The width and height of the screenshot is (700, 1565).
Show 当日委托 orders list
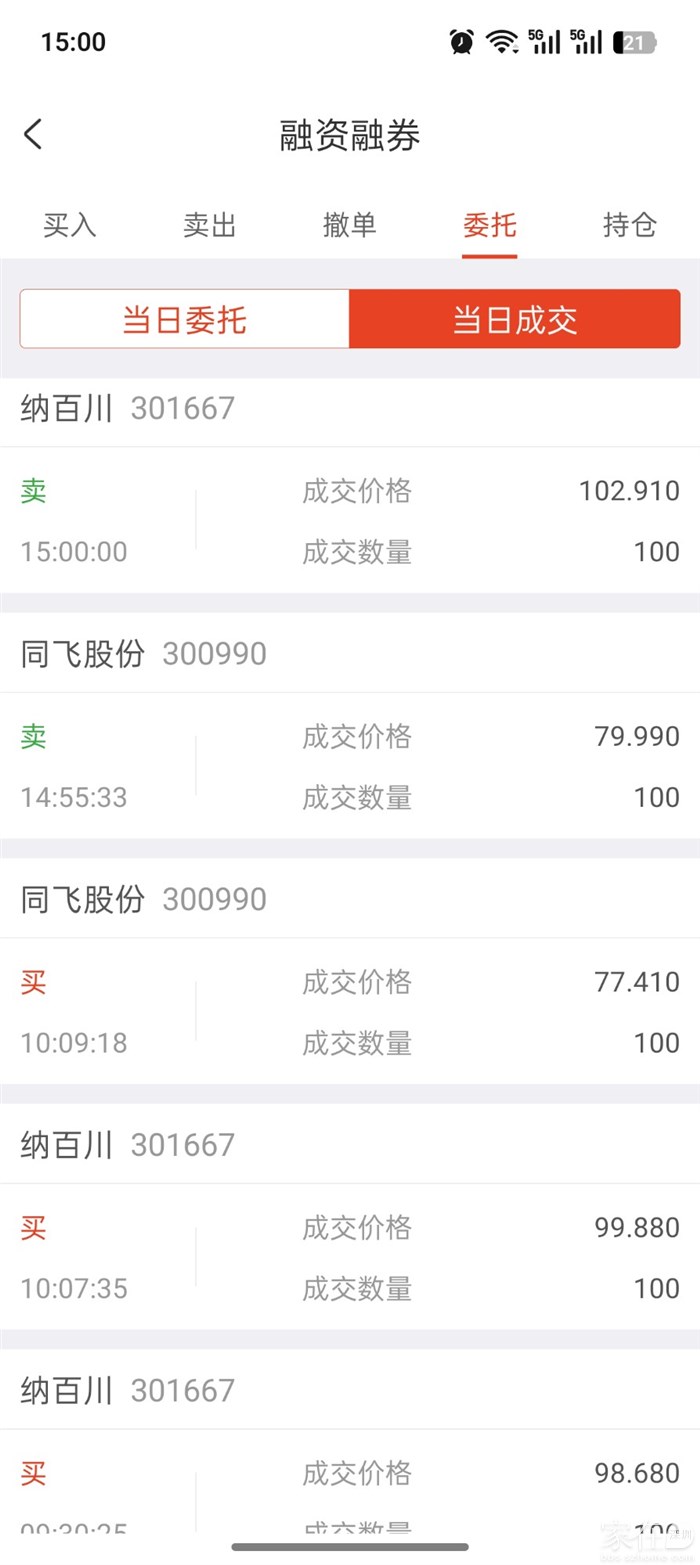tap(185, 319)
